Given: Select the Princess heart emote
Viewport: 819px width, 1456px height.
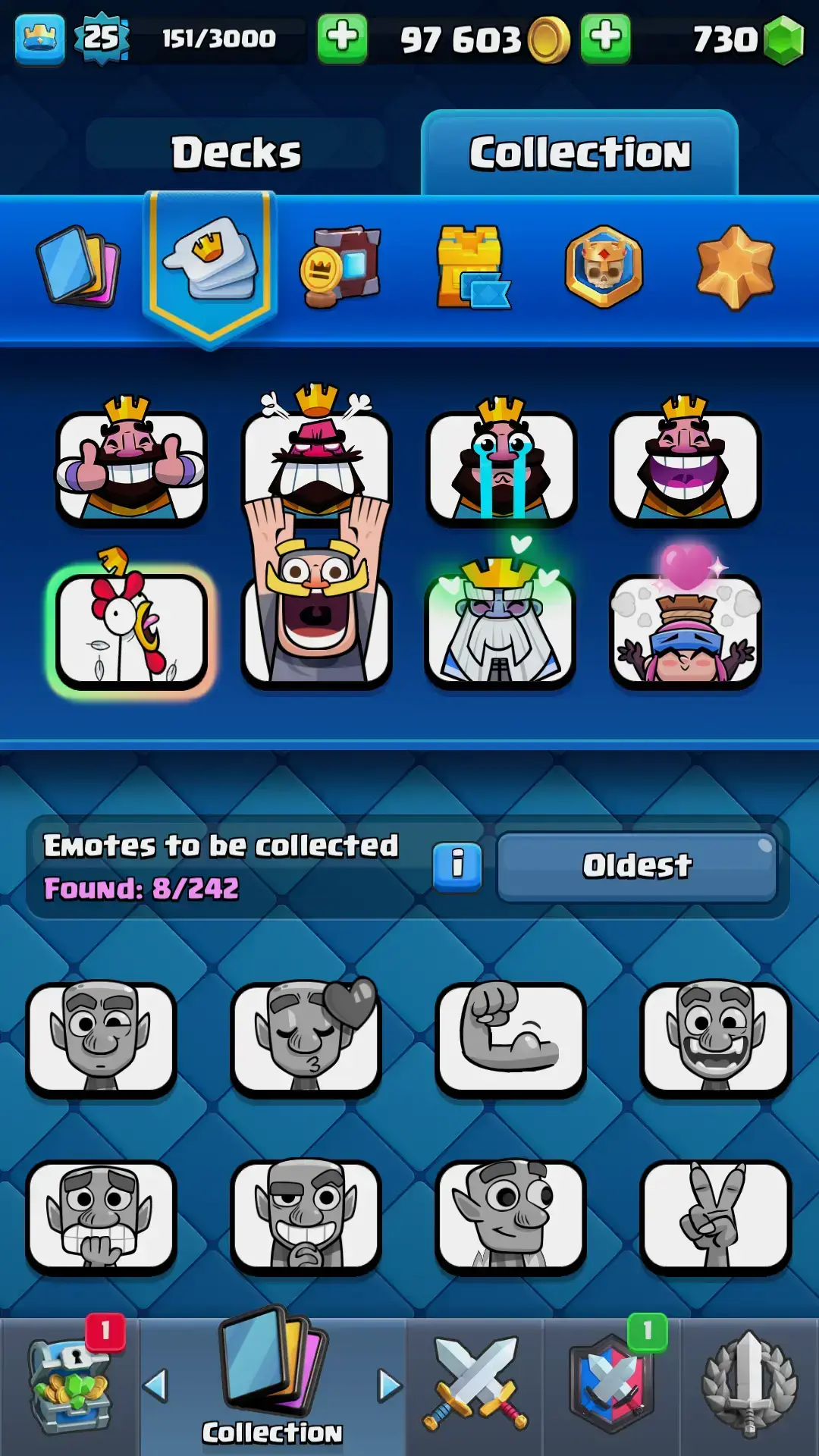Looking at the screenshot, I should (685, 629).
